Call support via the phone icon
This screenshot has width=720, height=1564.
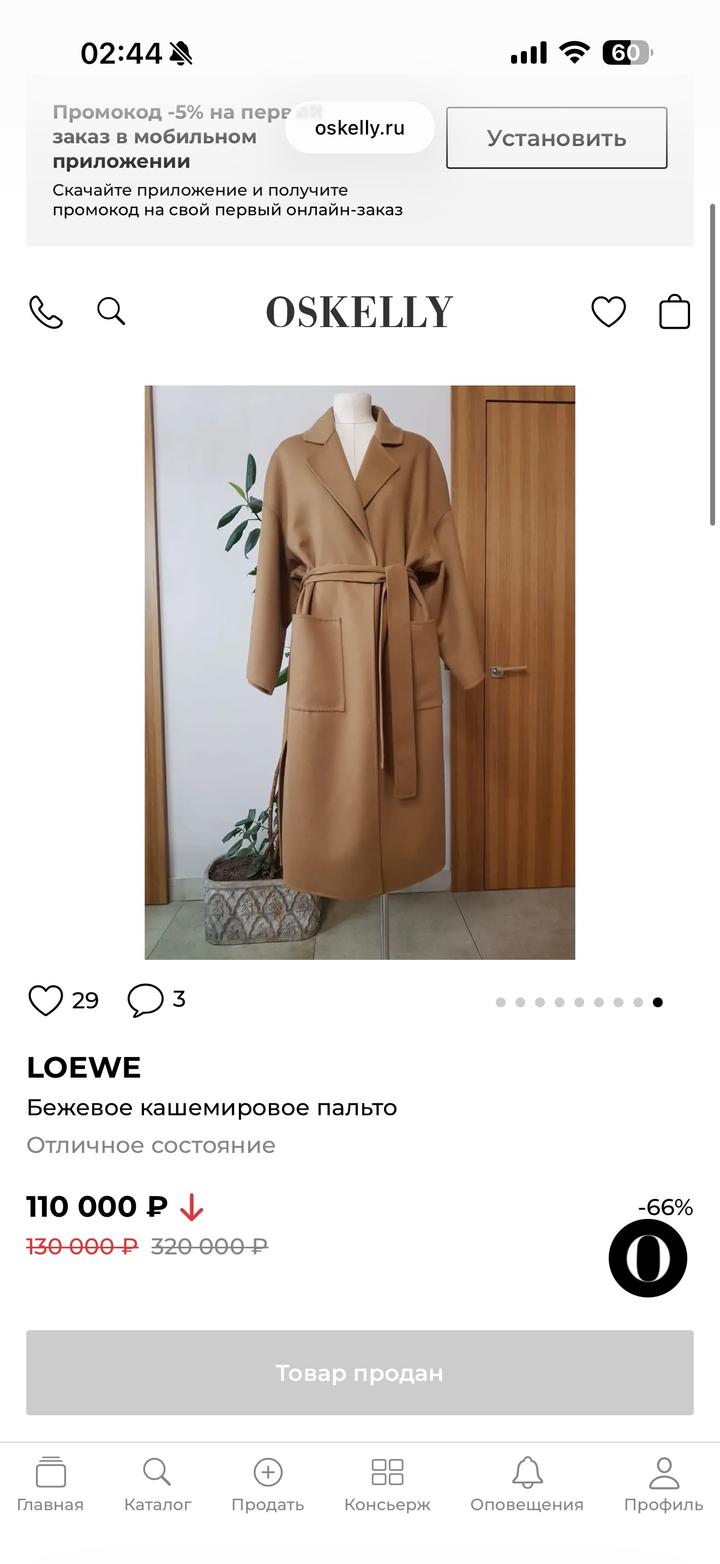tap(45, 312)
